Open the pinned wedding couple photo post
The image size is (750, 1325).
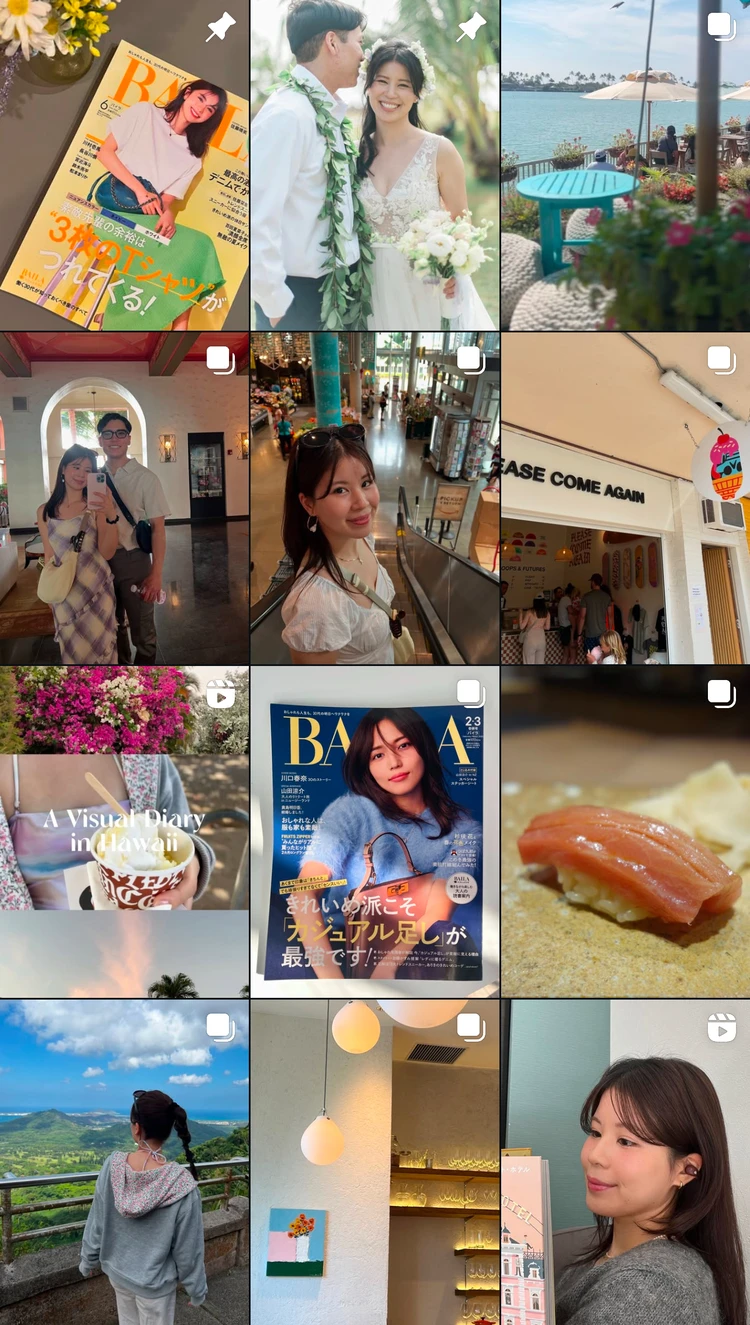pos(374,165)
